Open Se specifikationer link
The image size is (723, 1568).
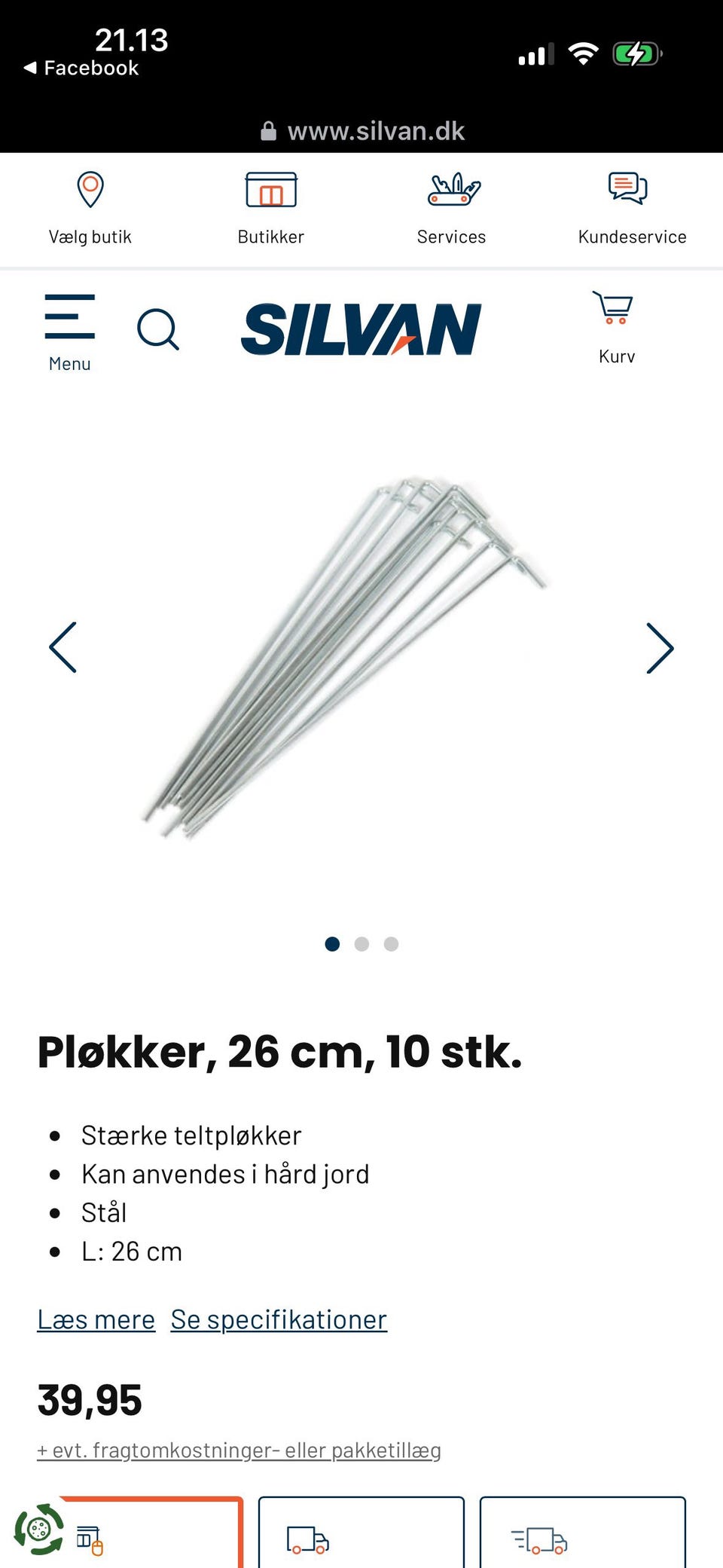[x=279, y=1320]
